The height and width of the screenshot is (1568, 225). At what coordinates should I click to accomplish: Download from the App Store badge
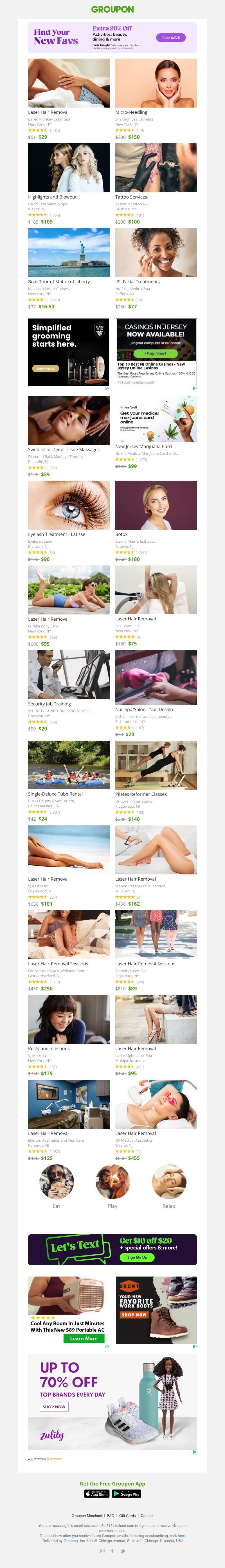coord(97,1493)
